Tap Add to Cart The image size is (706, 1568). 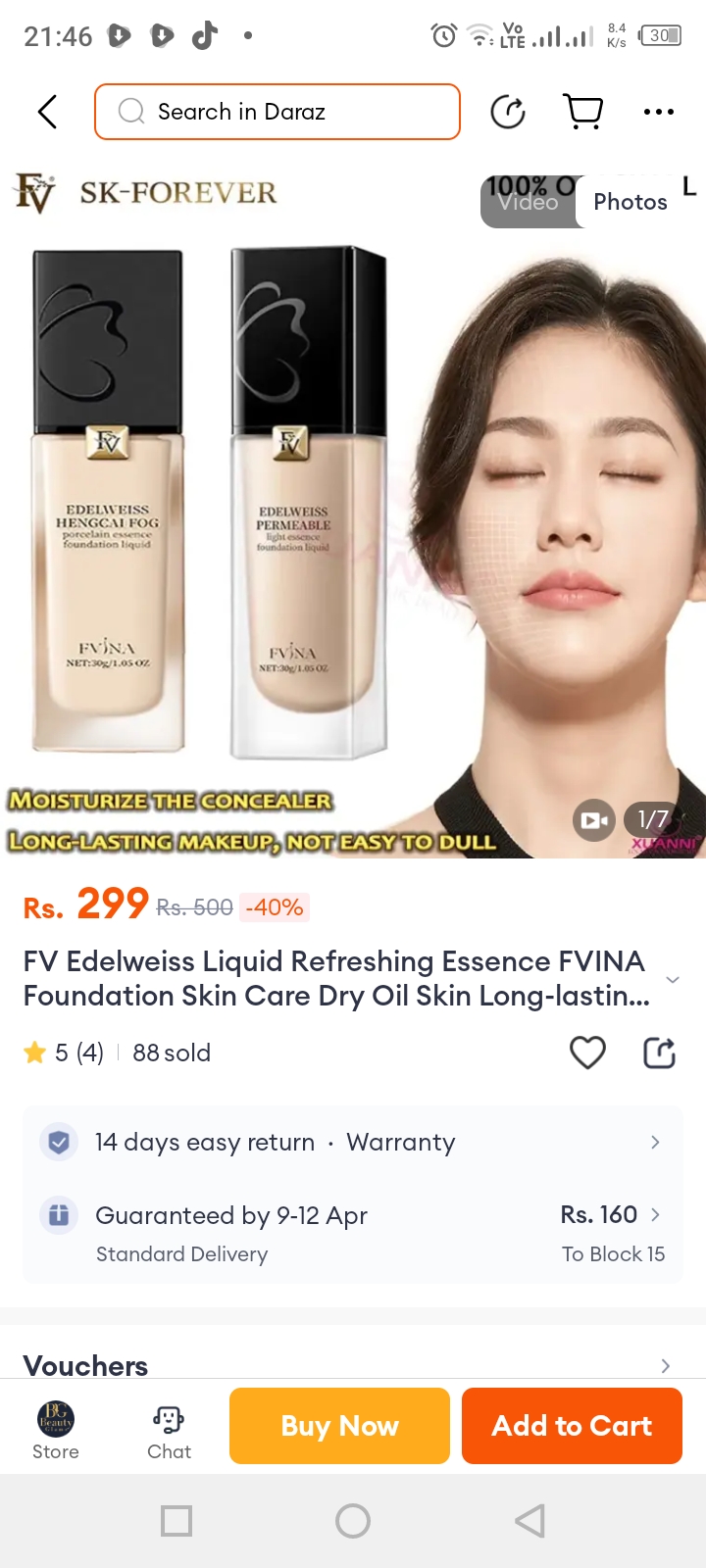coord(572,1426)
